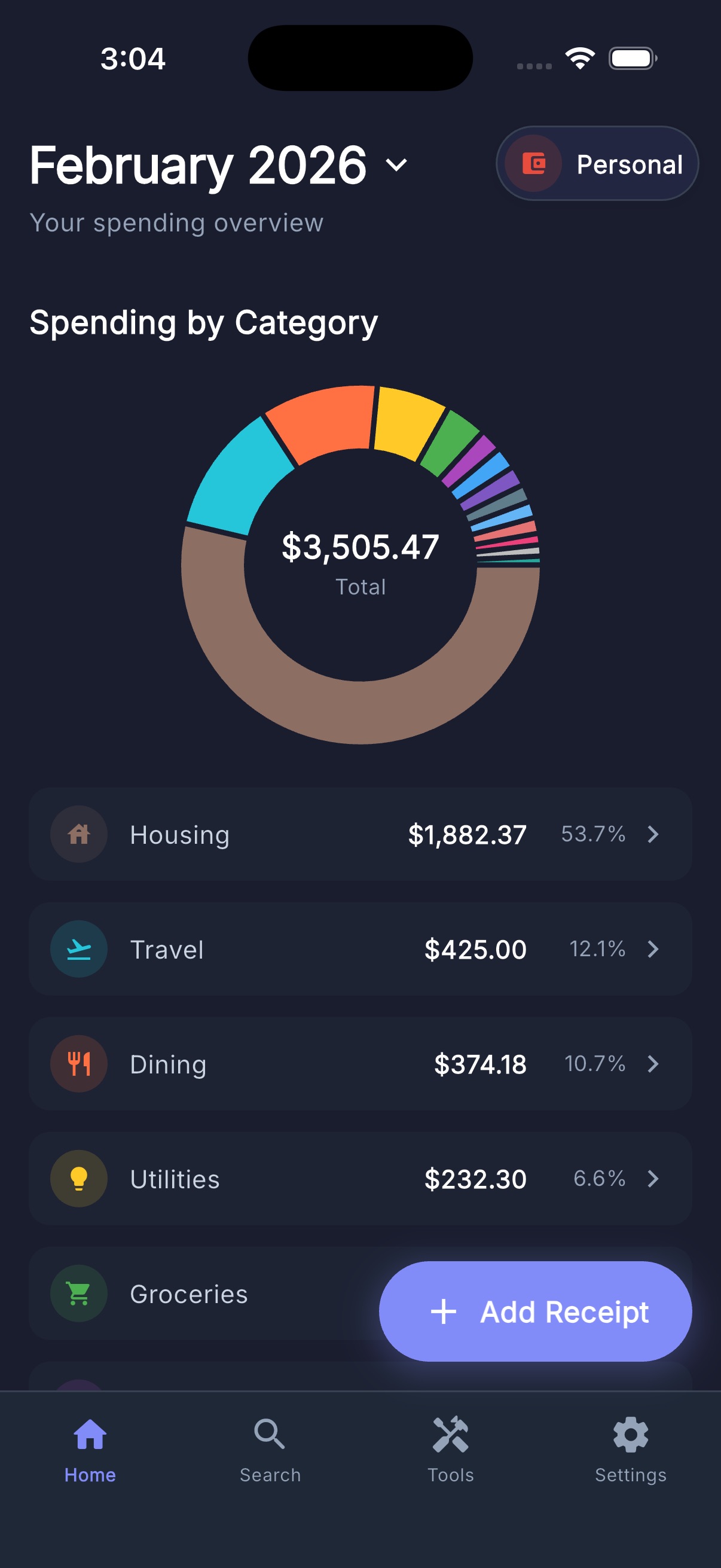721x1568 pixels.
Task: Open Search using the magnifier icon
Action: tap(270, 1435)
